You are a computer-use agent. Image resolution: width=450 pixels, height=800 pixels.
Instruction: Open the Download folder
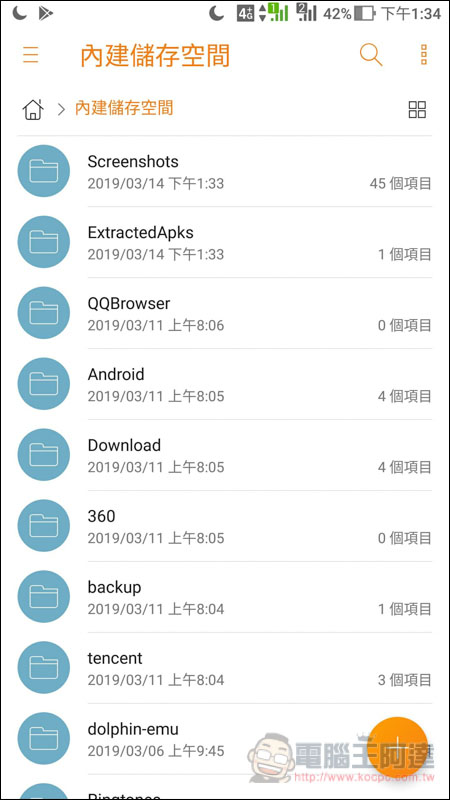click(225, 455)
